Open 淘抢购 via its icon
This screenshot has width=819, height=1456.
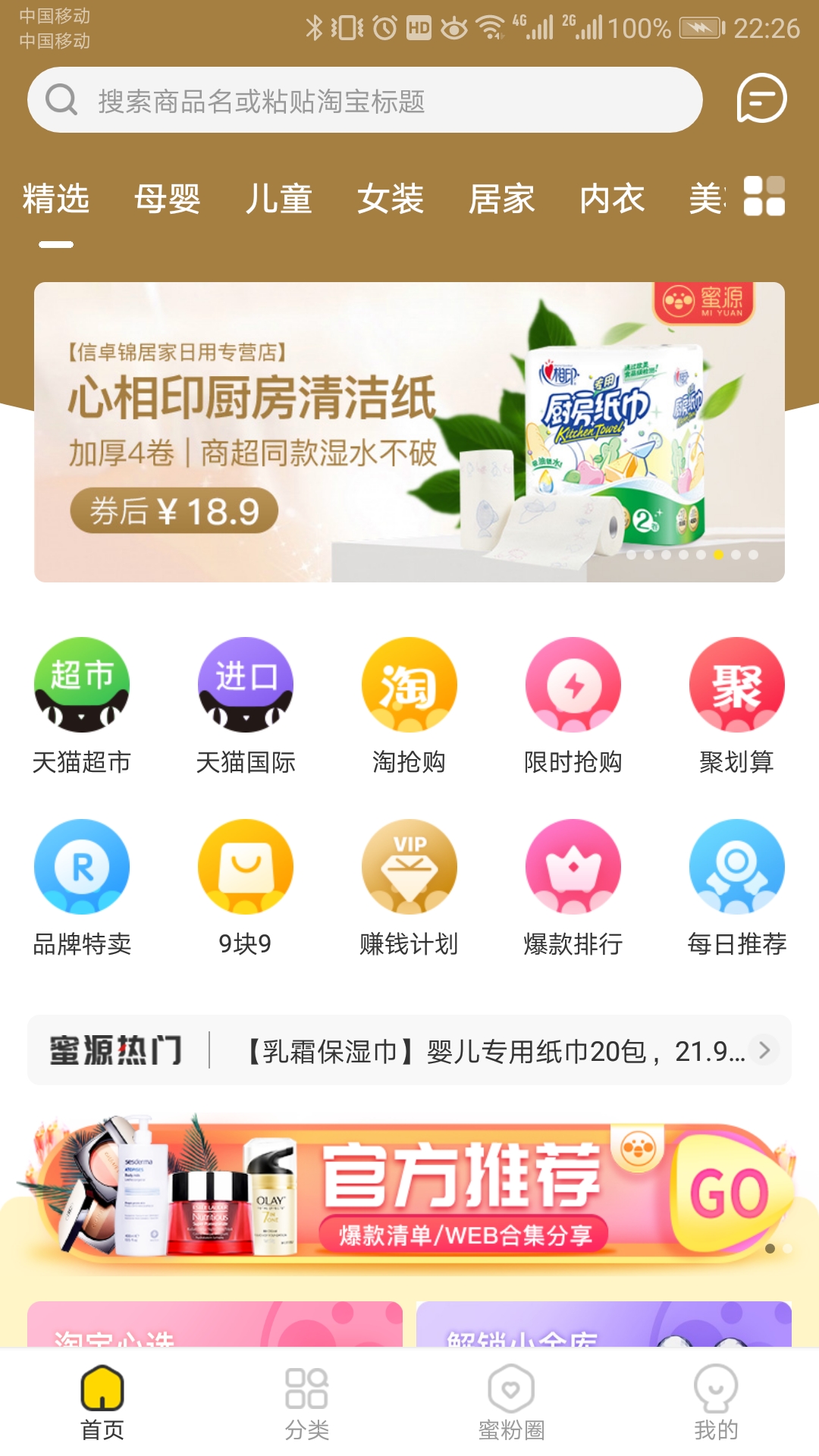tap(409, 685)
